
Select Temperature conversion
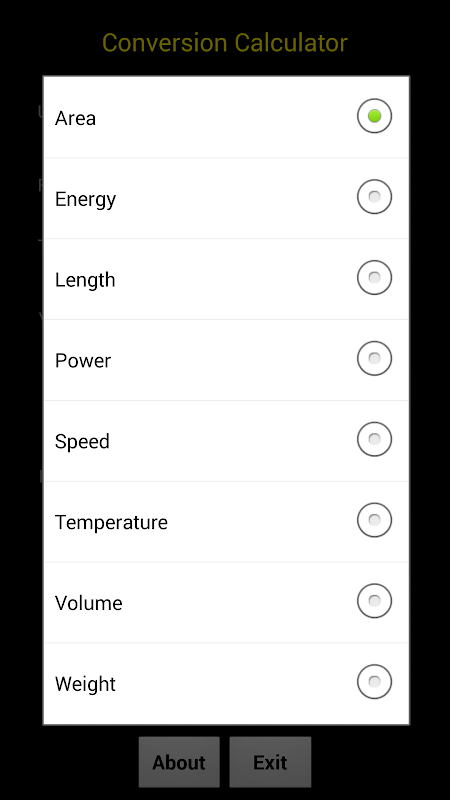226,522
